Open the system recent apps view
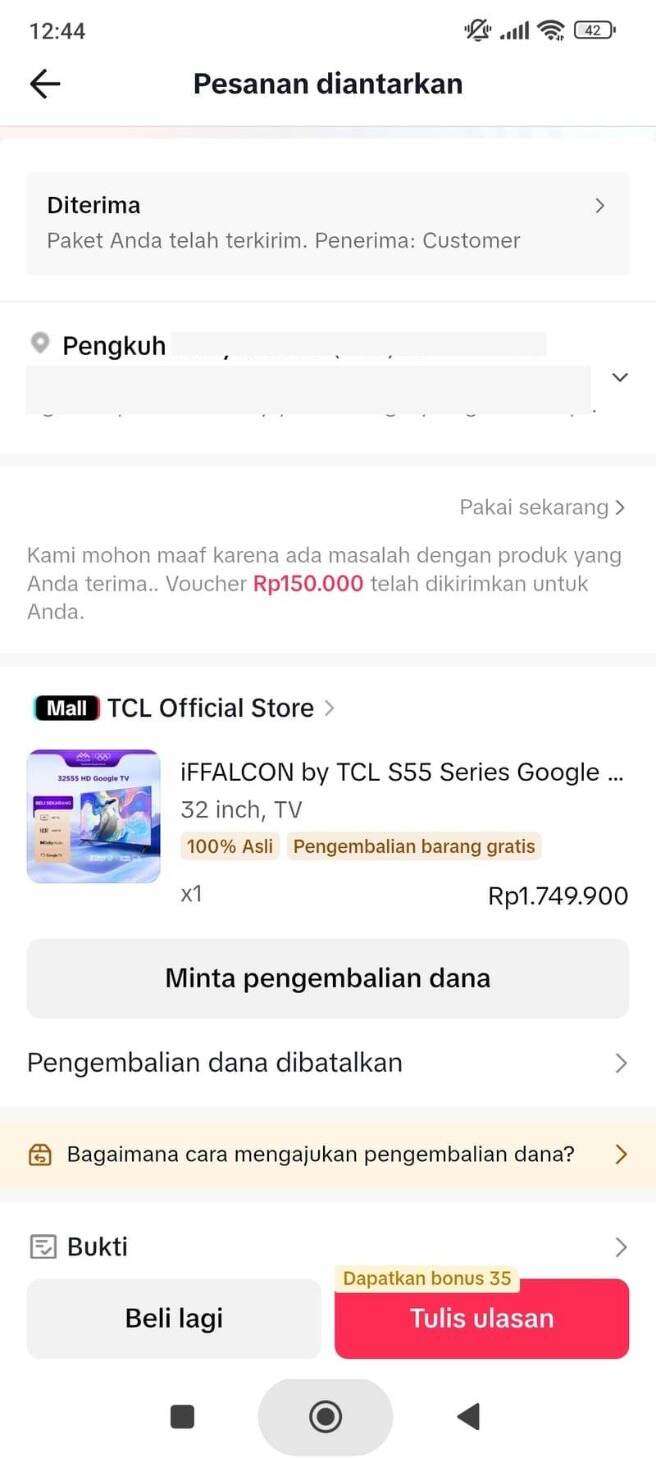The width and height of the screenshot is (656, 1458). tap(182, 1416)
